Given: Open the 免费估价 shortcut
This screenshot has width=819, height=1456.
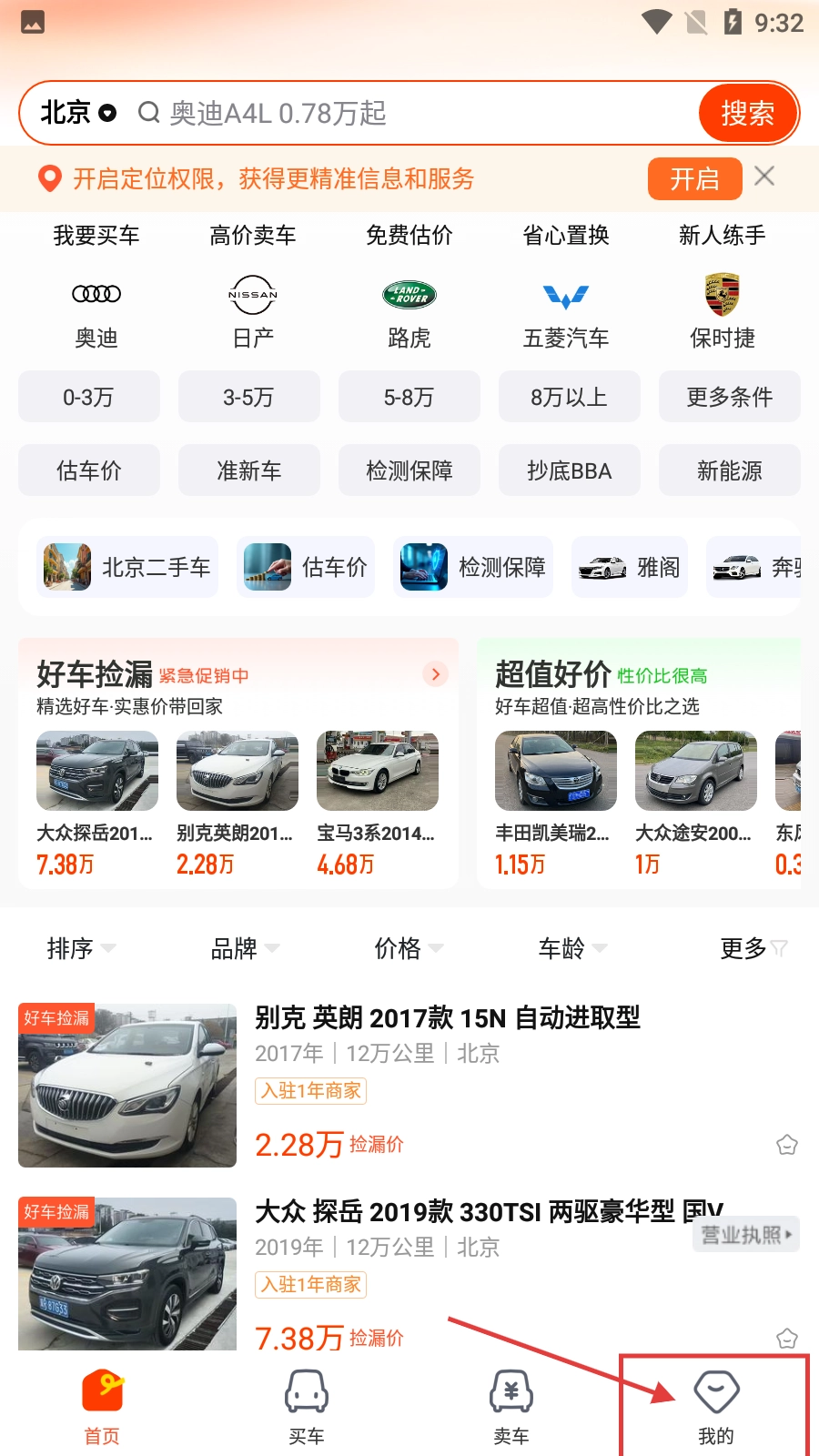Looking at the screenshot, I should point(409,236).
